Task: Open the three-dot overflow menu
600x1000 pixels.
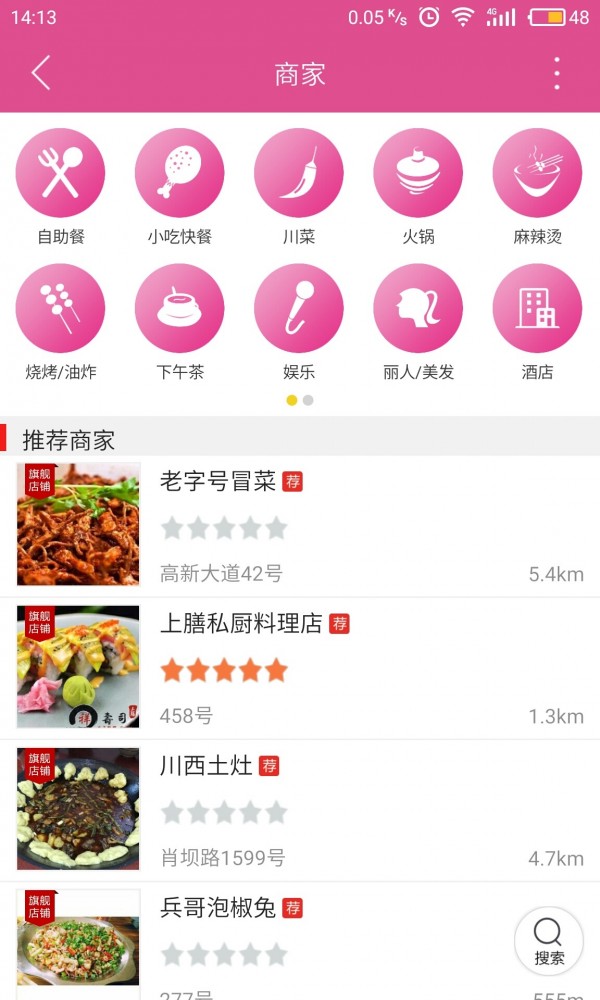Action: [x=557, y=73]
